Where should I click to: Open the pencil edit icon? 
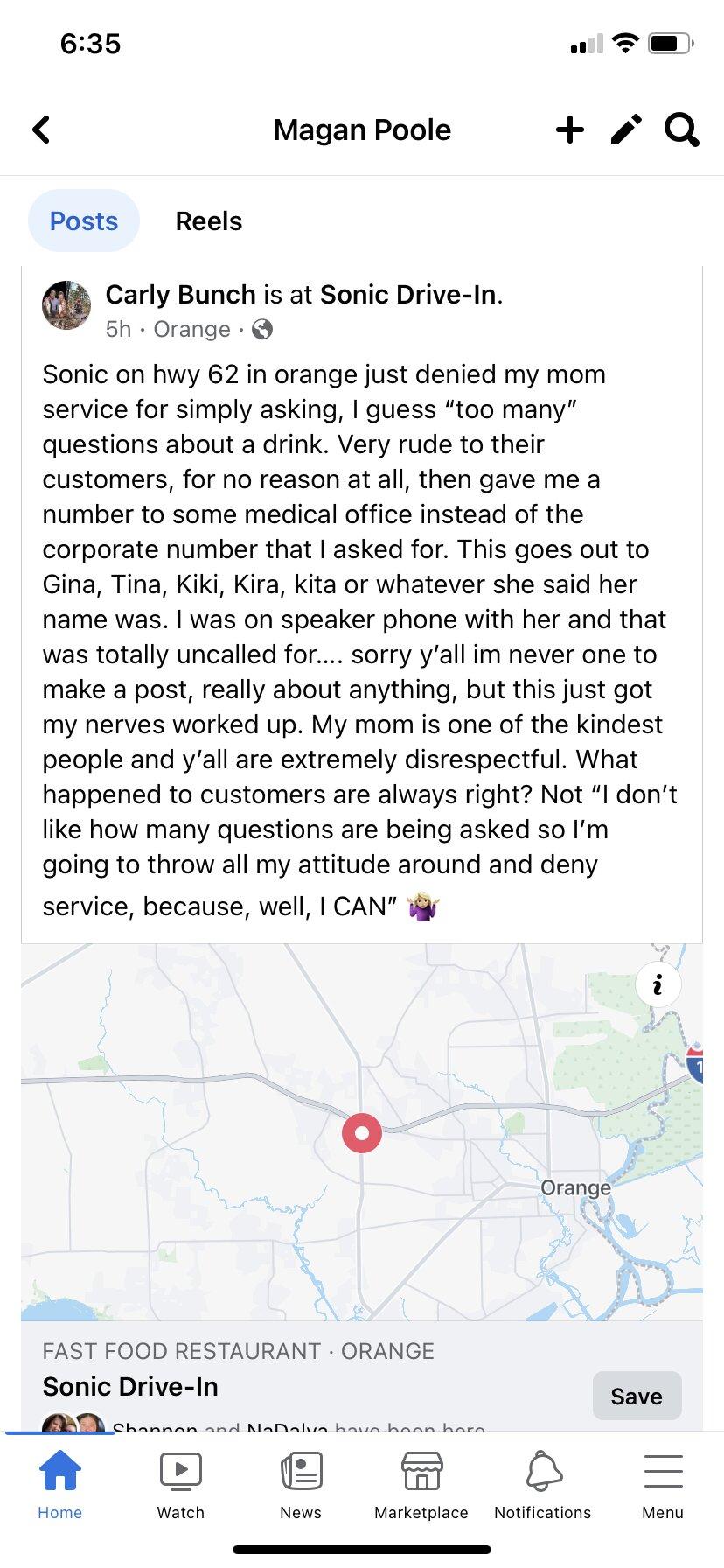click(x=626, y=129)
